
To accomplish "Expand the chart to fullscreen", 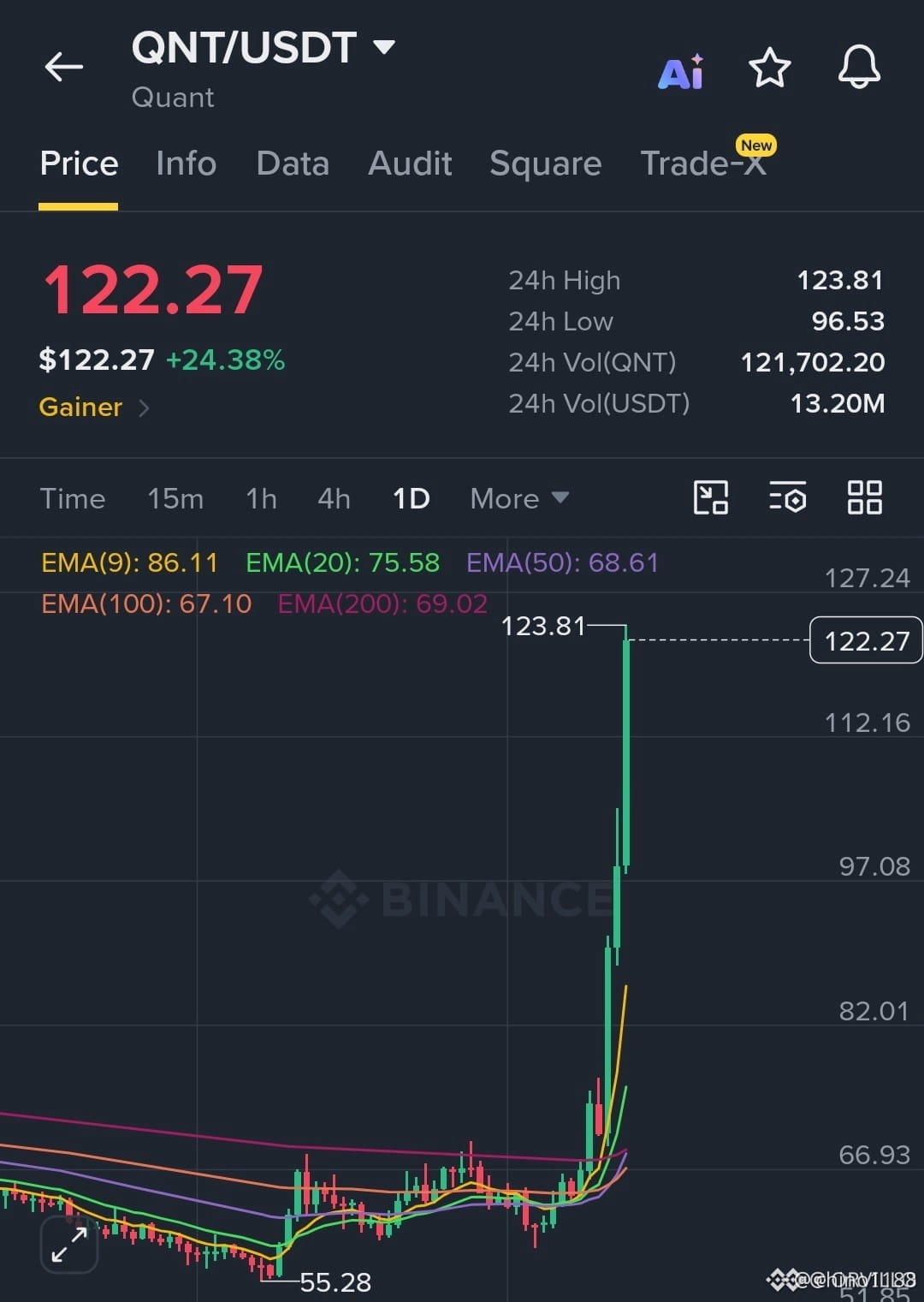I will coord(69,1245).
